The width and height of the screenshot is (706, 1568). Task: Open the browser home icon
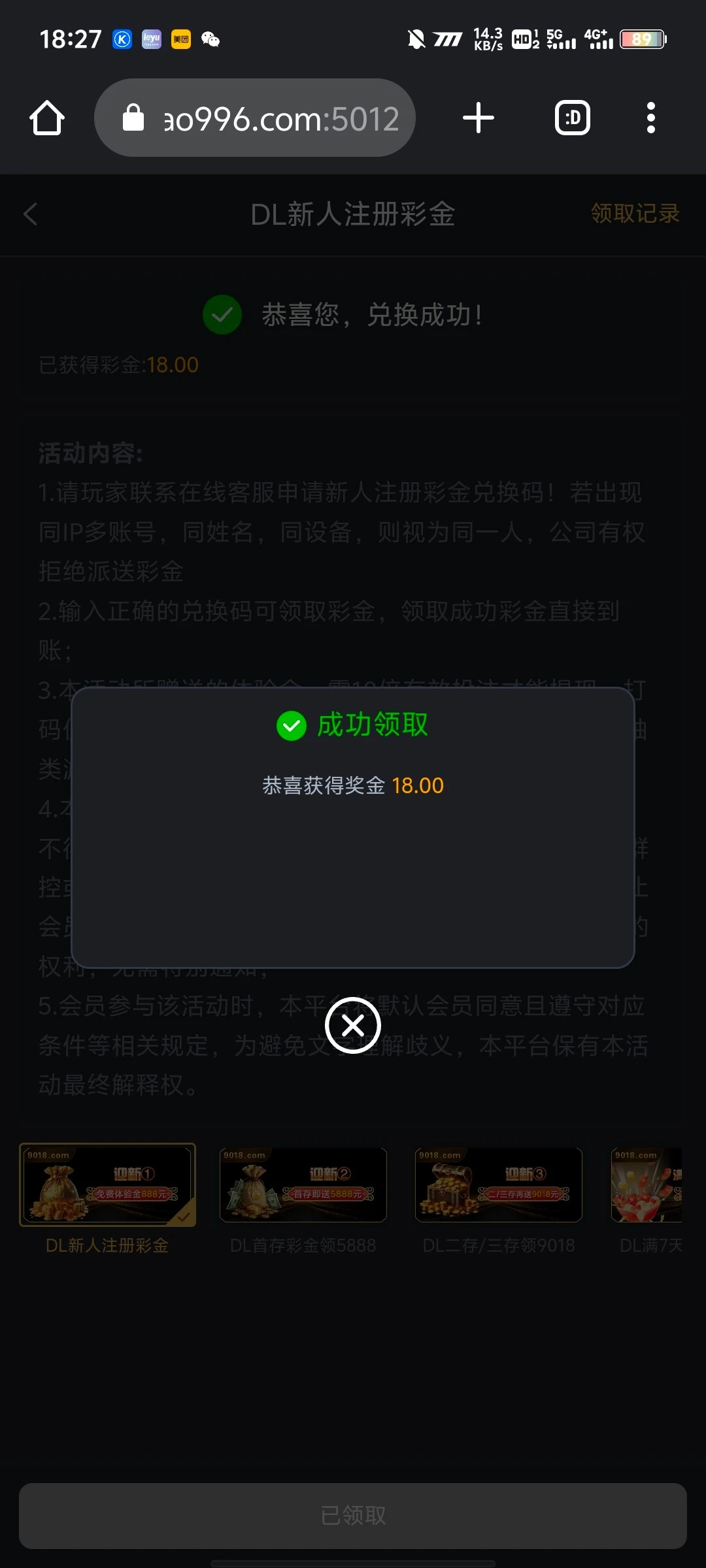point(46,118)
